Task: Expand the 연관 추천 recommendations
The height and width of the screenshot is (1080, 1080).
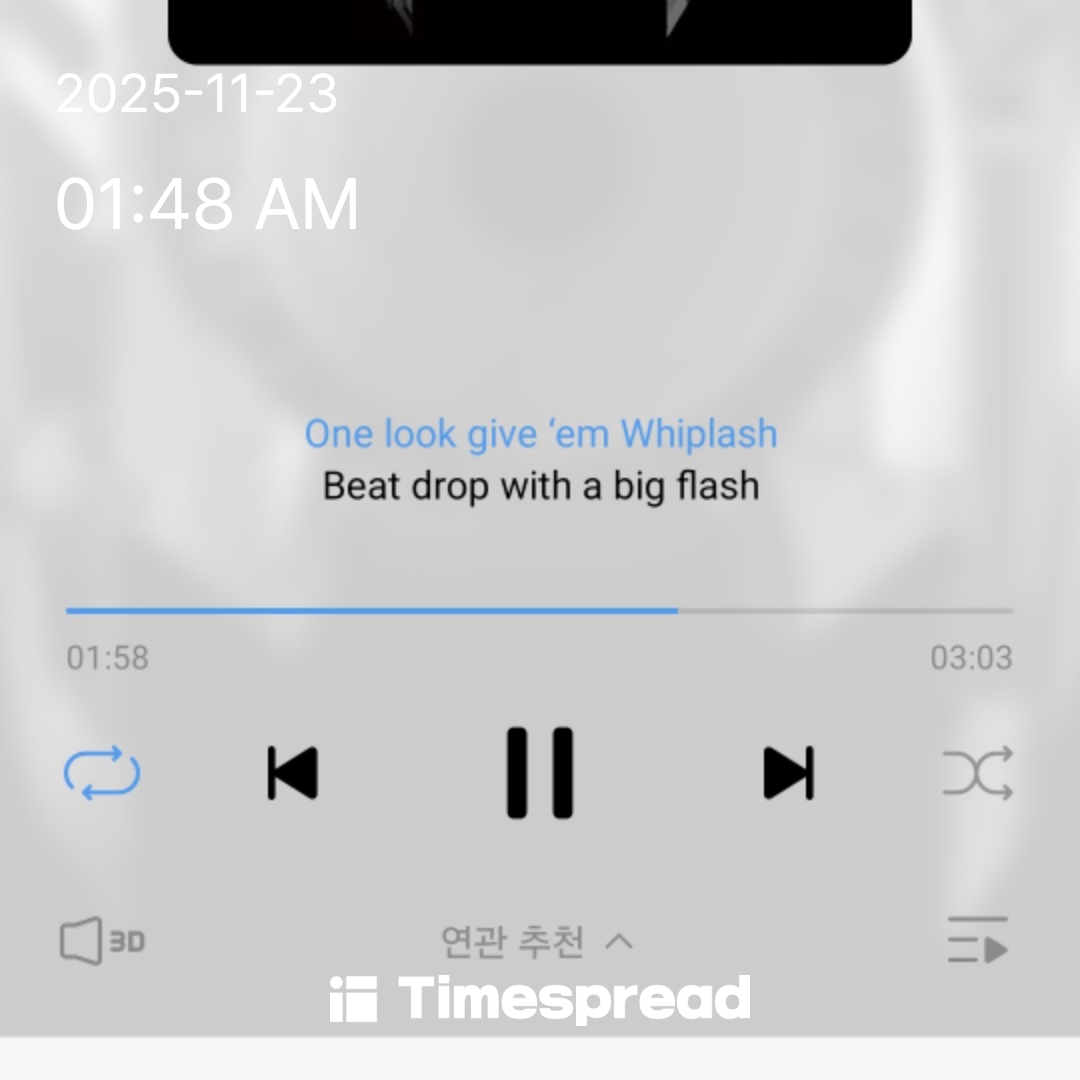Action: click(537, 942)
